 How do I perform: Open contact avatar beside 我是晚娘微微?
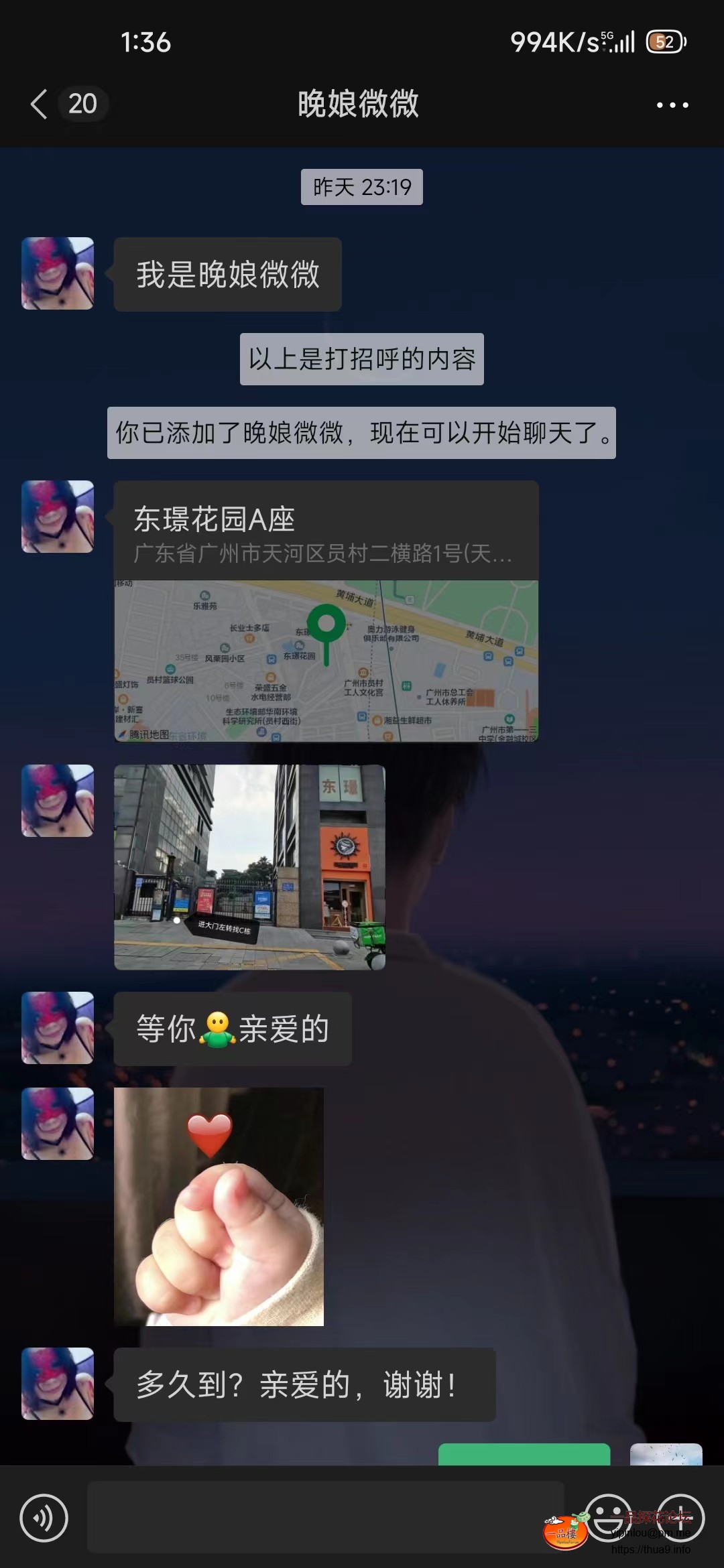tap(58, 273)
